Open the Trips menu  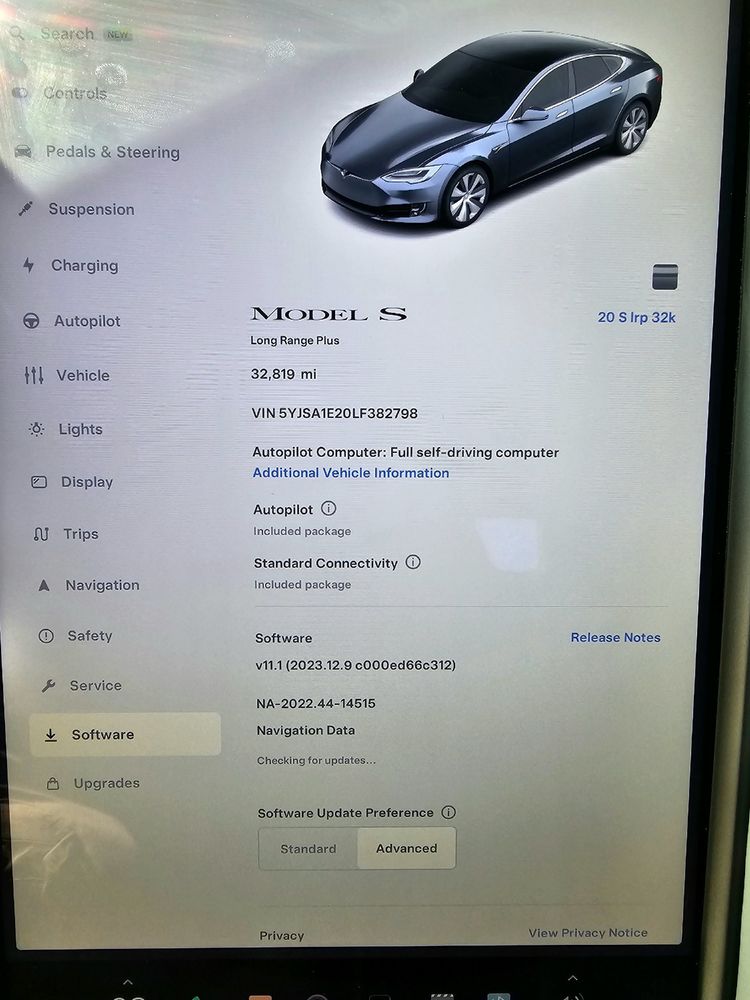coord(80,534)
